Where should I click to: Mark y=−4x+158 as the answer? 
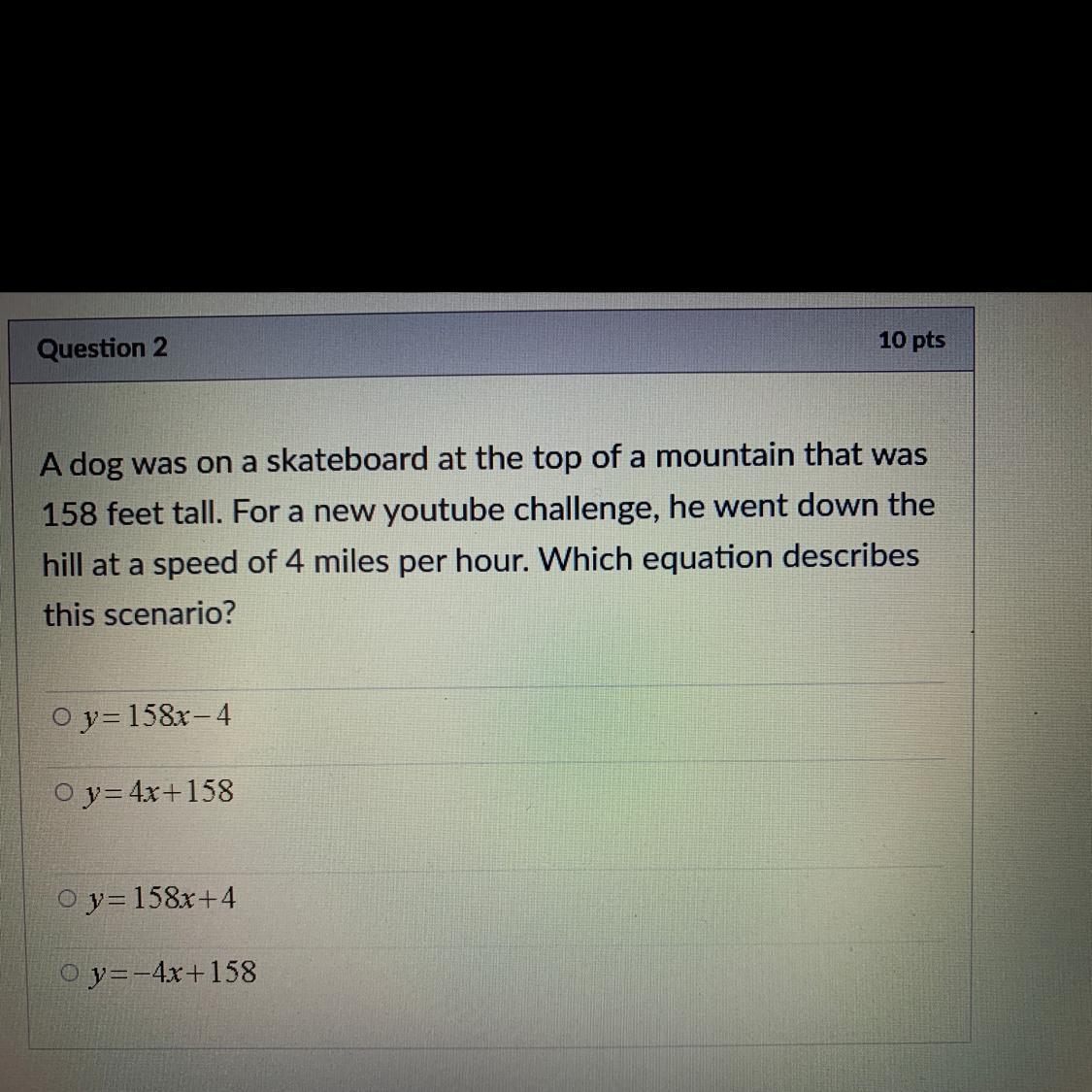69,973
